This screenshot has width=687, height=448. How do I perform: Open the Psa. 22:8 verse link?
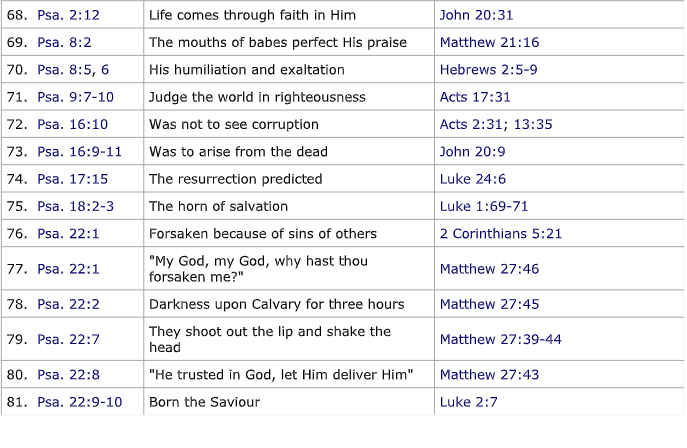pos(68,375)
